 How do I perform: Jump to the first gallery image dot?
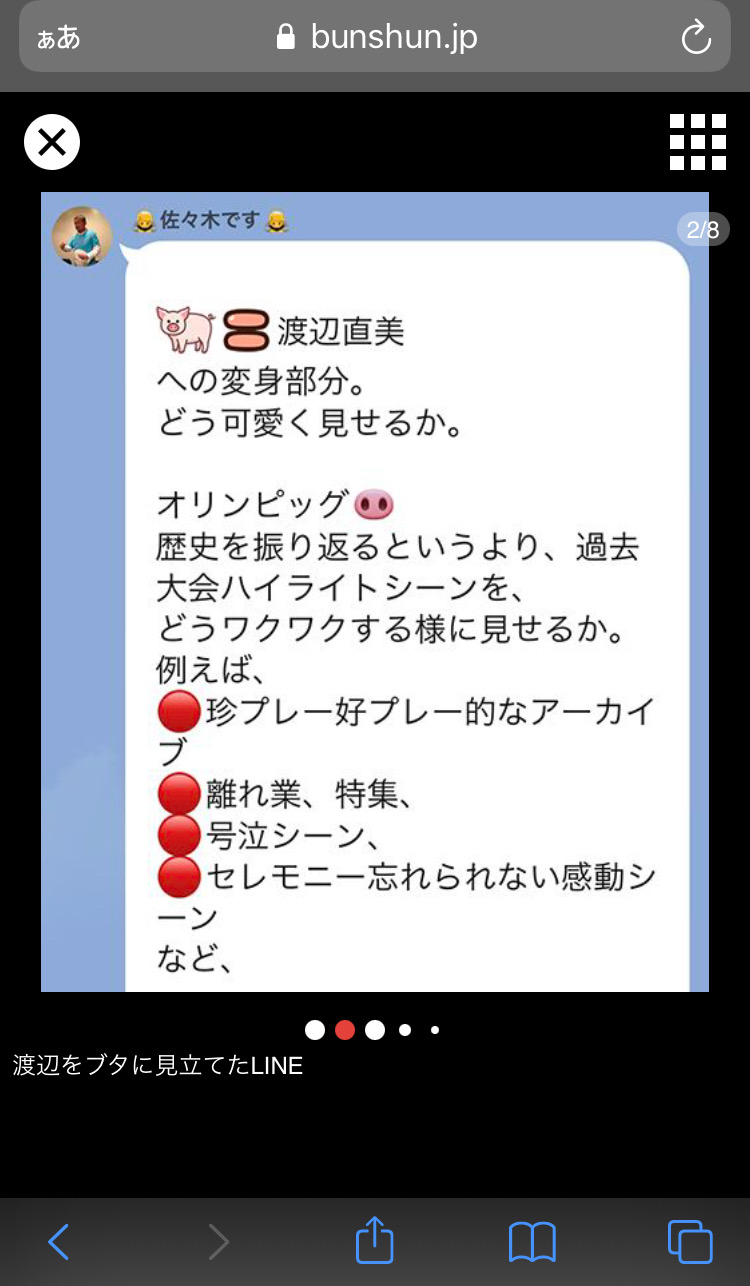[x=315, y=1030]
